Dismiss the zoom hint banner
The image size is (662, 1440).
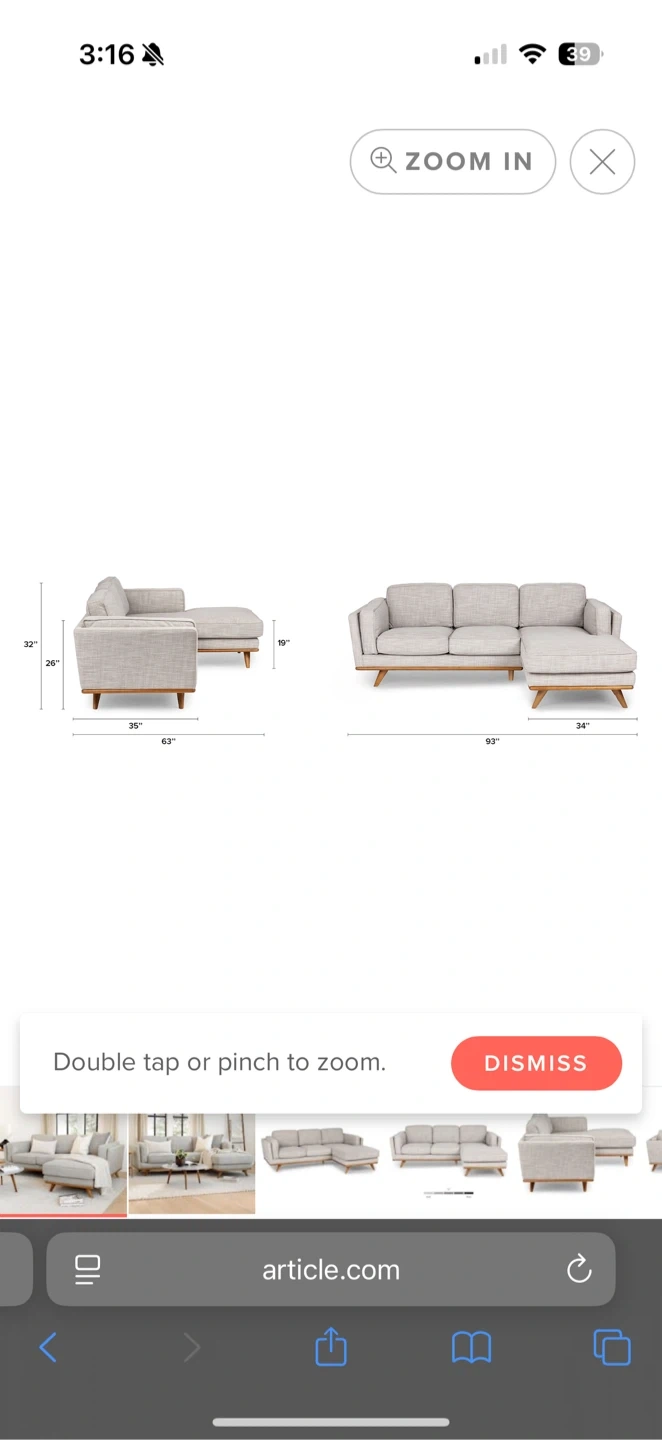pyautogui.click(x=536, y=1063)
